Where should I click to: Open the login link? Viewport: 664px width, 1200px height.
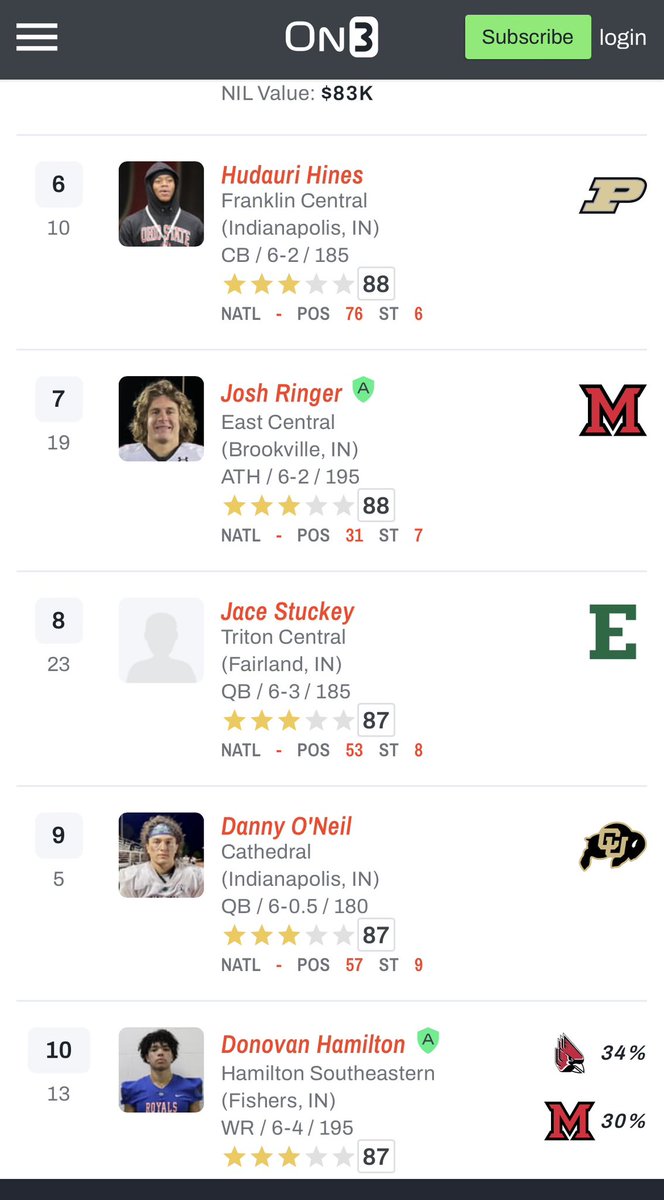pos(623,37)
